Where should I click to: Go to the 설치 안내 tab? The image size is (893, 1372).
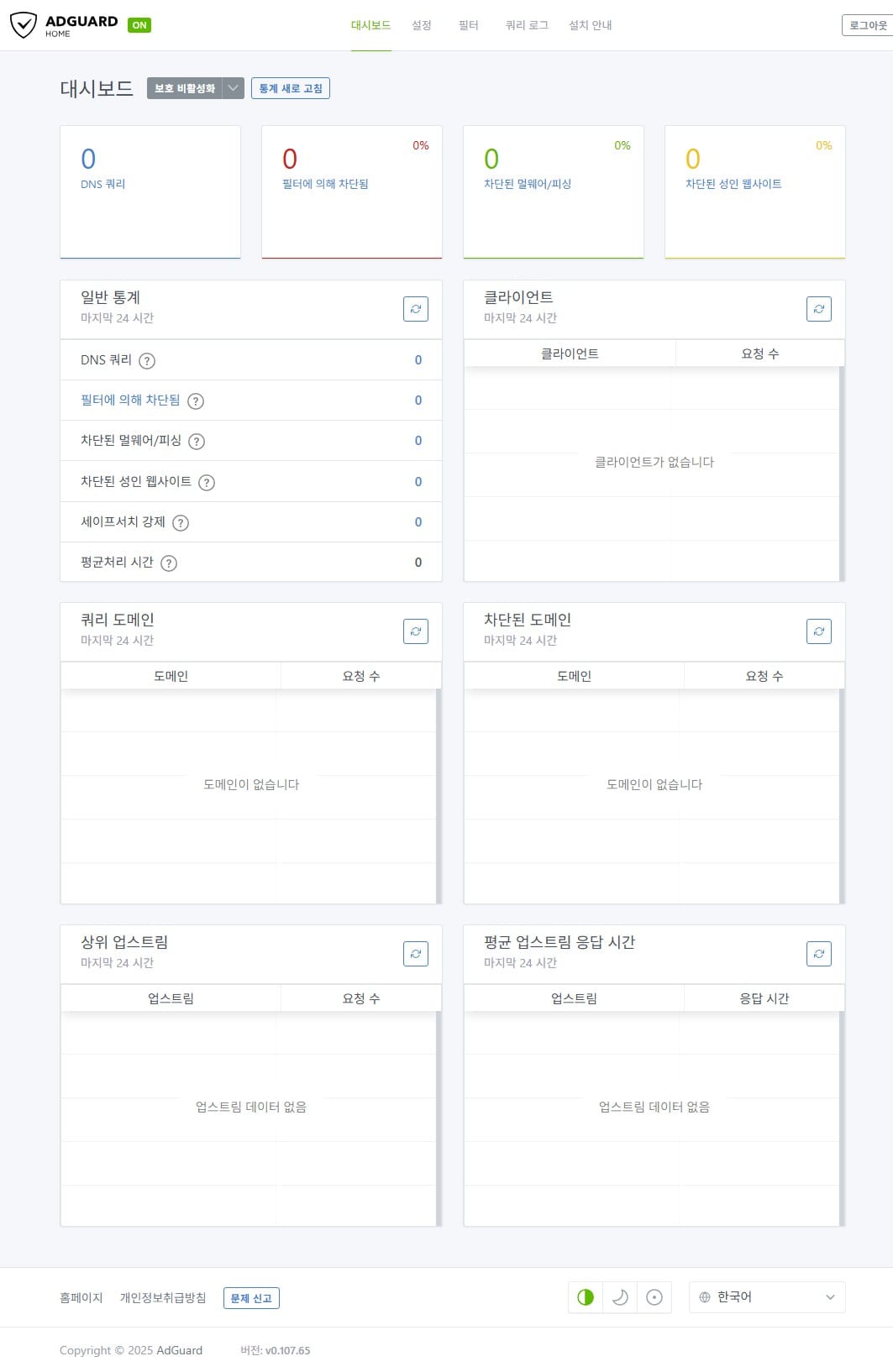590,25
